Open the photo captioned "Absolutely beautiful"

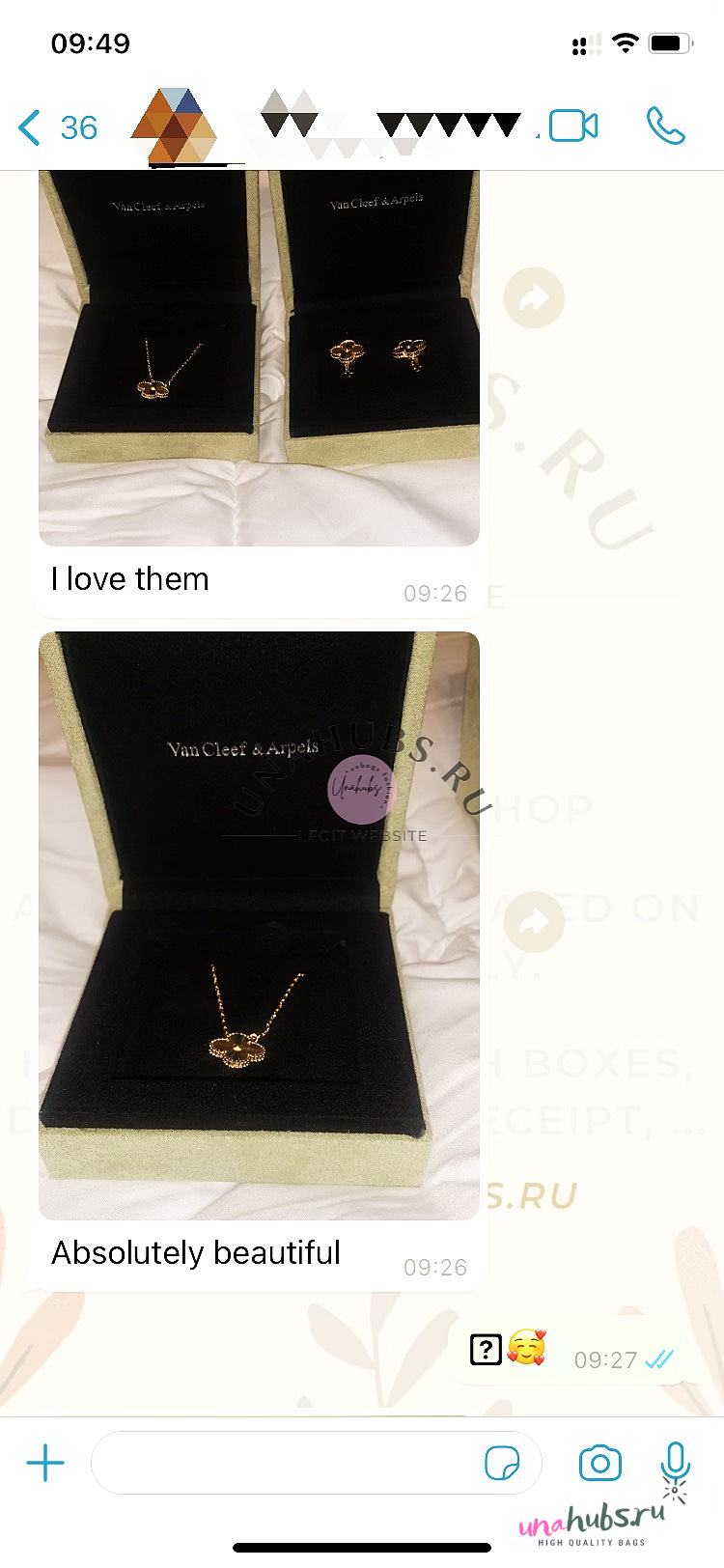point(259,926)
